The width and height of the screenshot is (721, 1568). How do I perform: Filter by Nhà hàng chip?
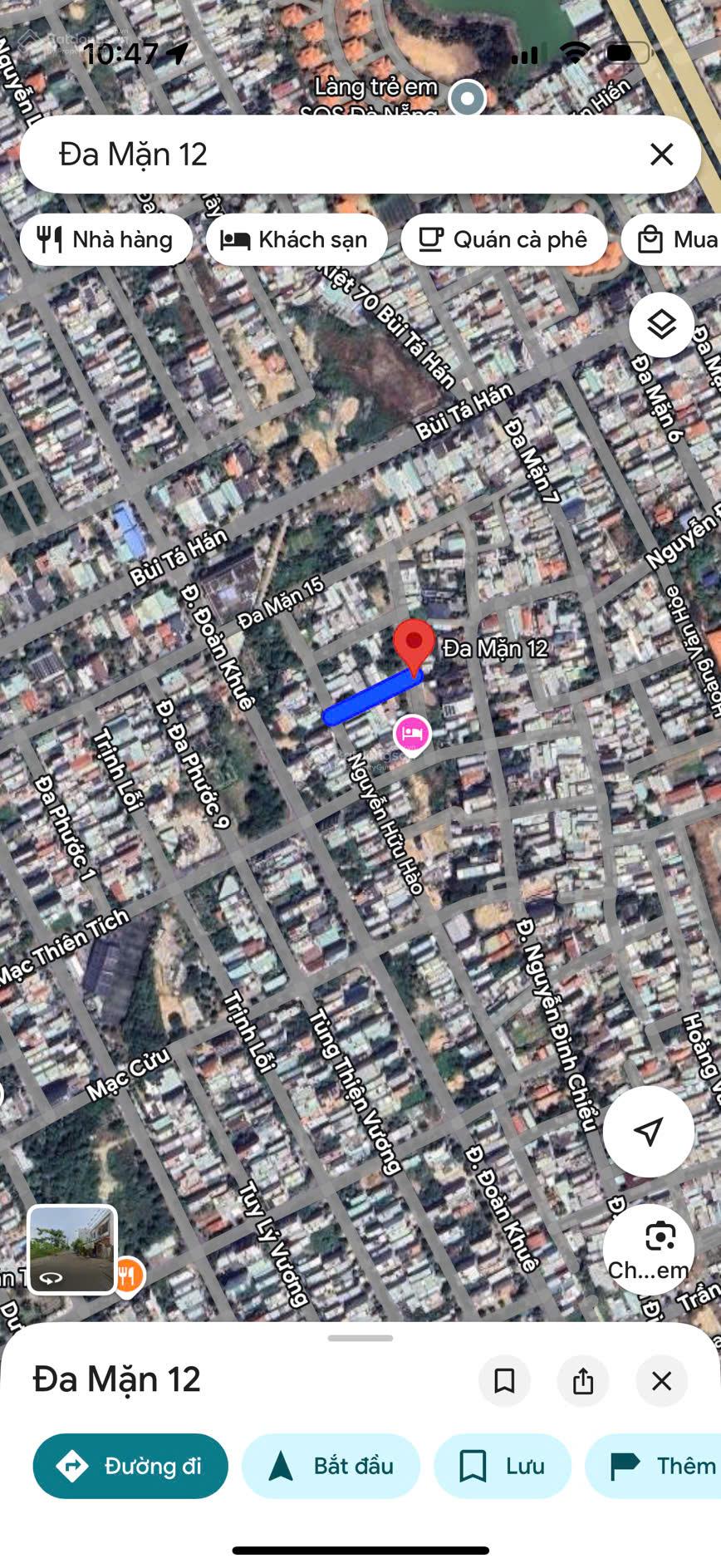point(106,240)
